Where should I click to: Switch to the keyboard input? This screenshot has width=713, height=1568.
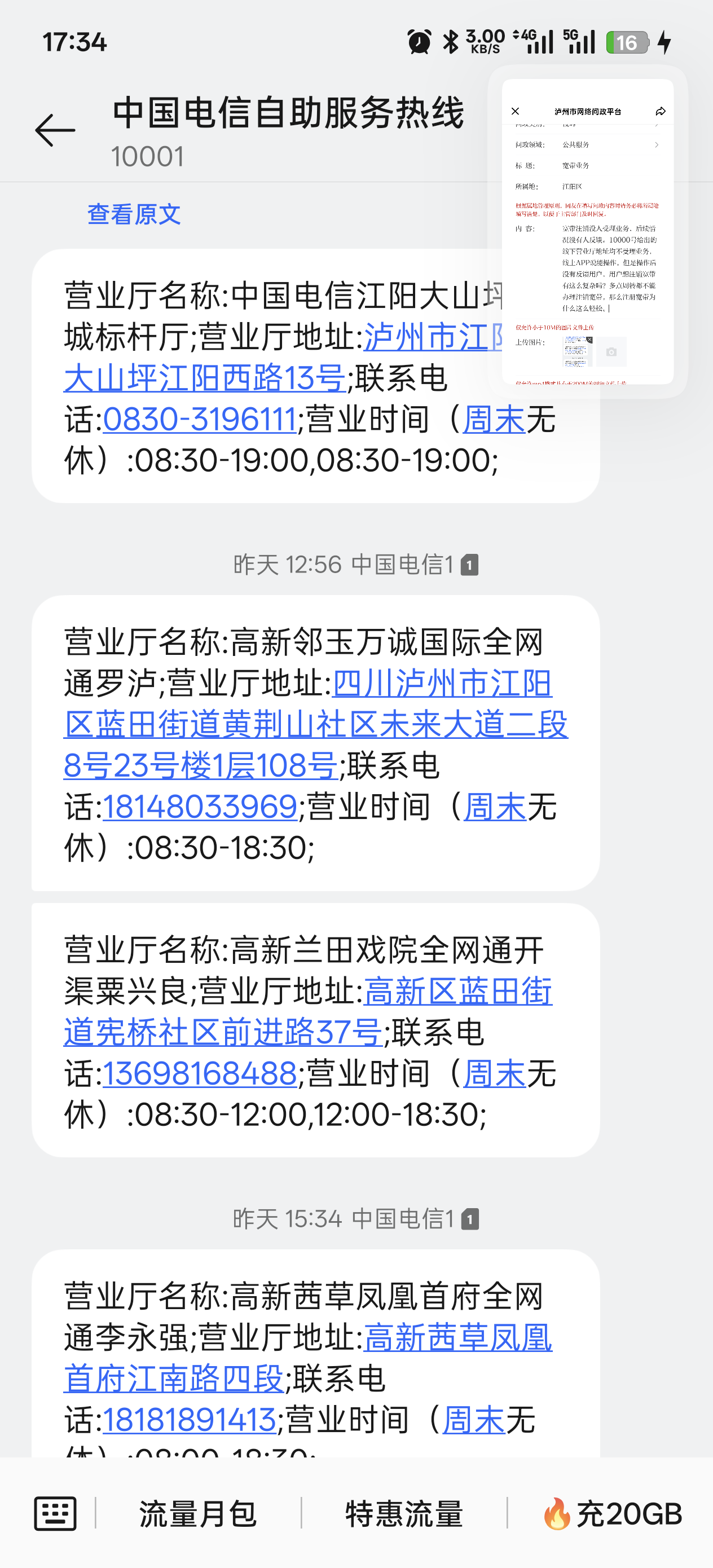click(55, 1513)
